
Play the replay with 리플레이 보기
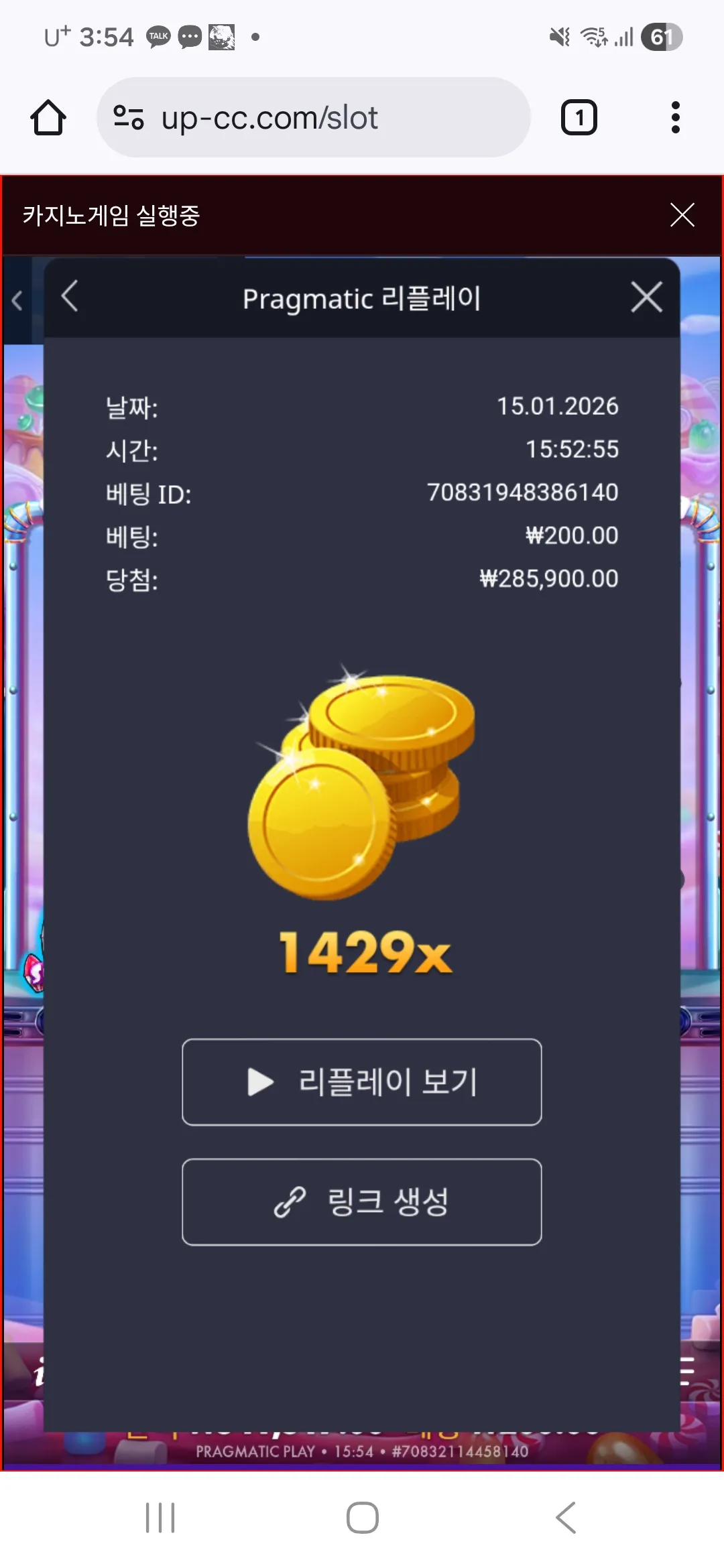(x=362, y=1082)
